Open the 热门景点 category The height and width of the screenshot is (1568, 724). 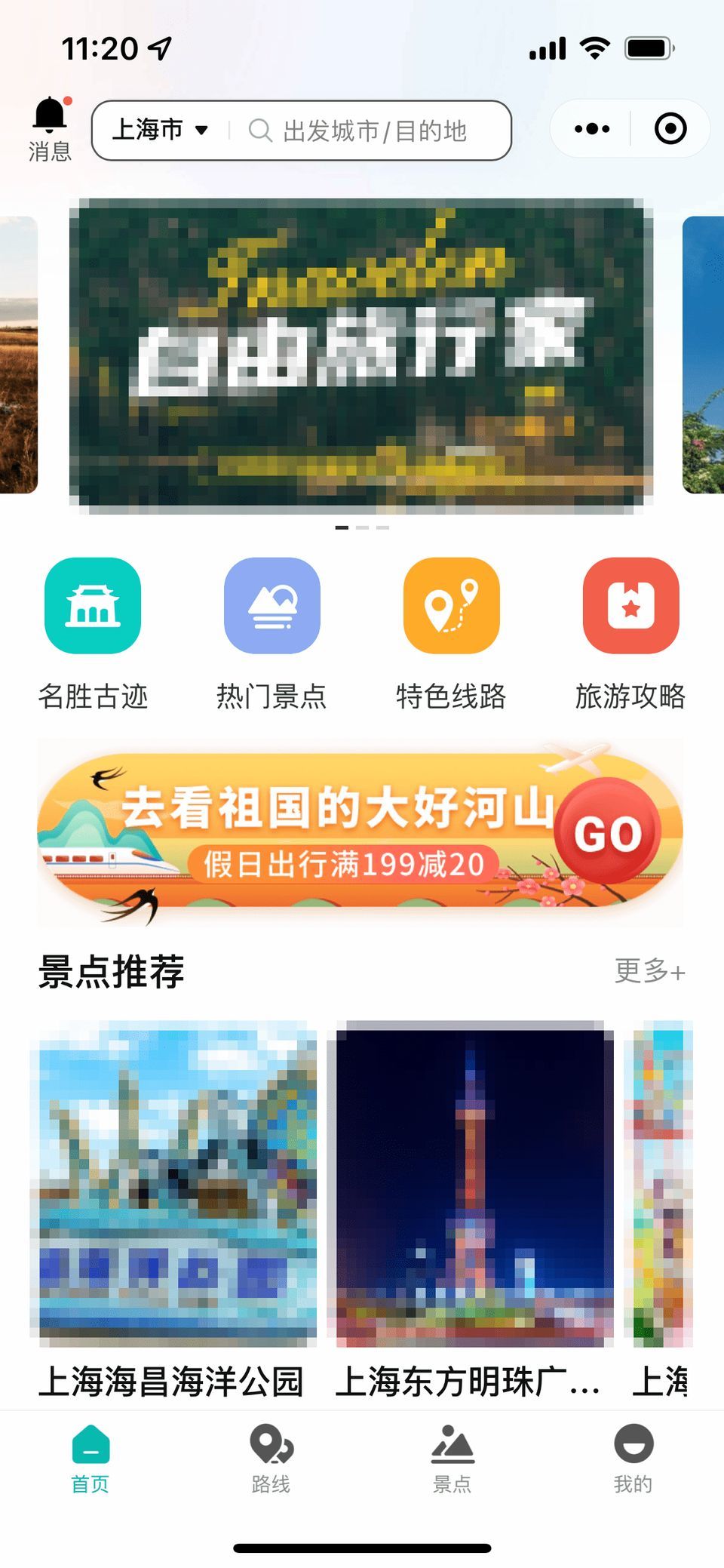click(272, 606)
